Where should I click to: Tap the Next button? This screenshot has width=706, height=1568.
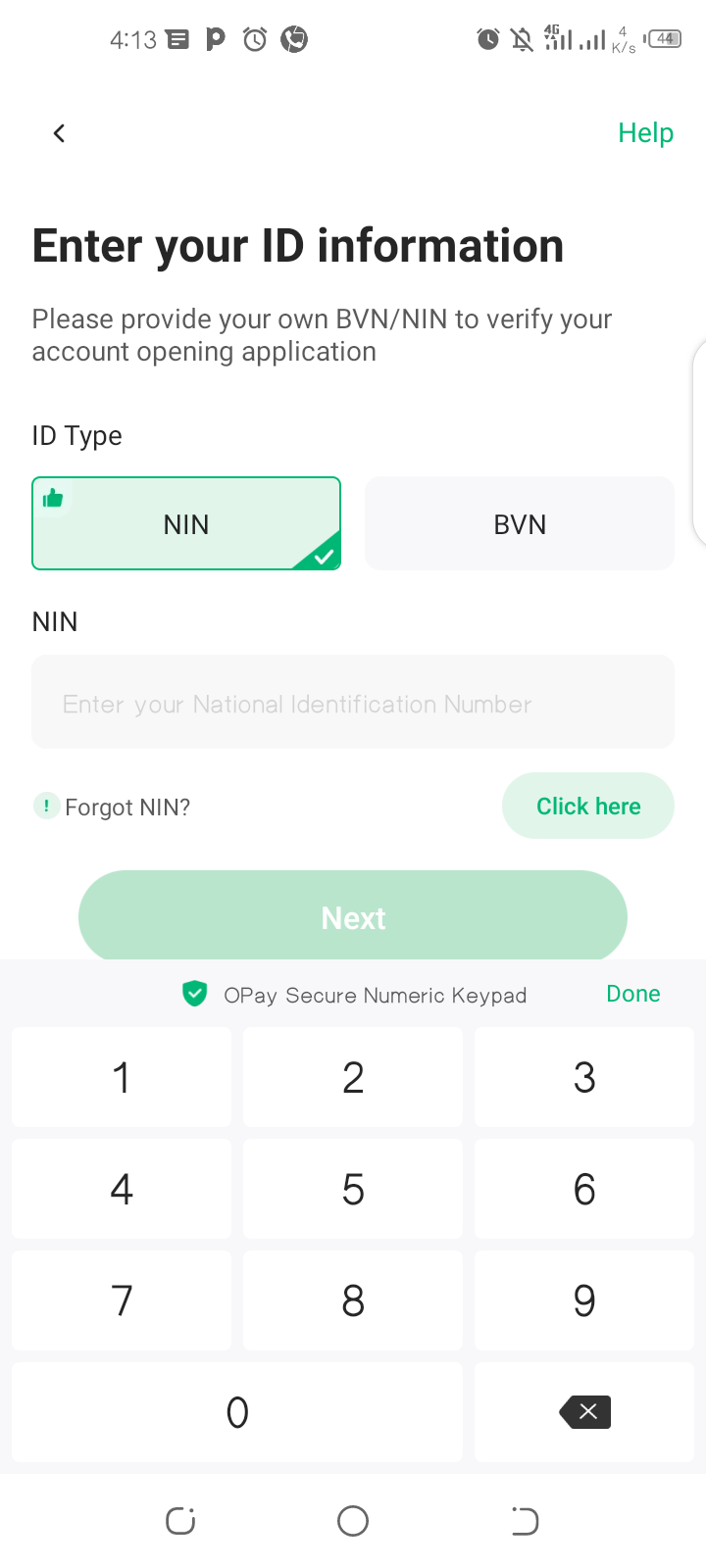tap(353, 917)
